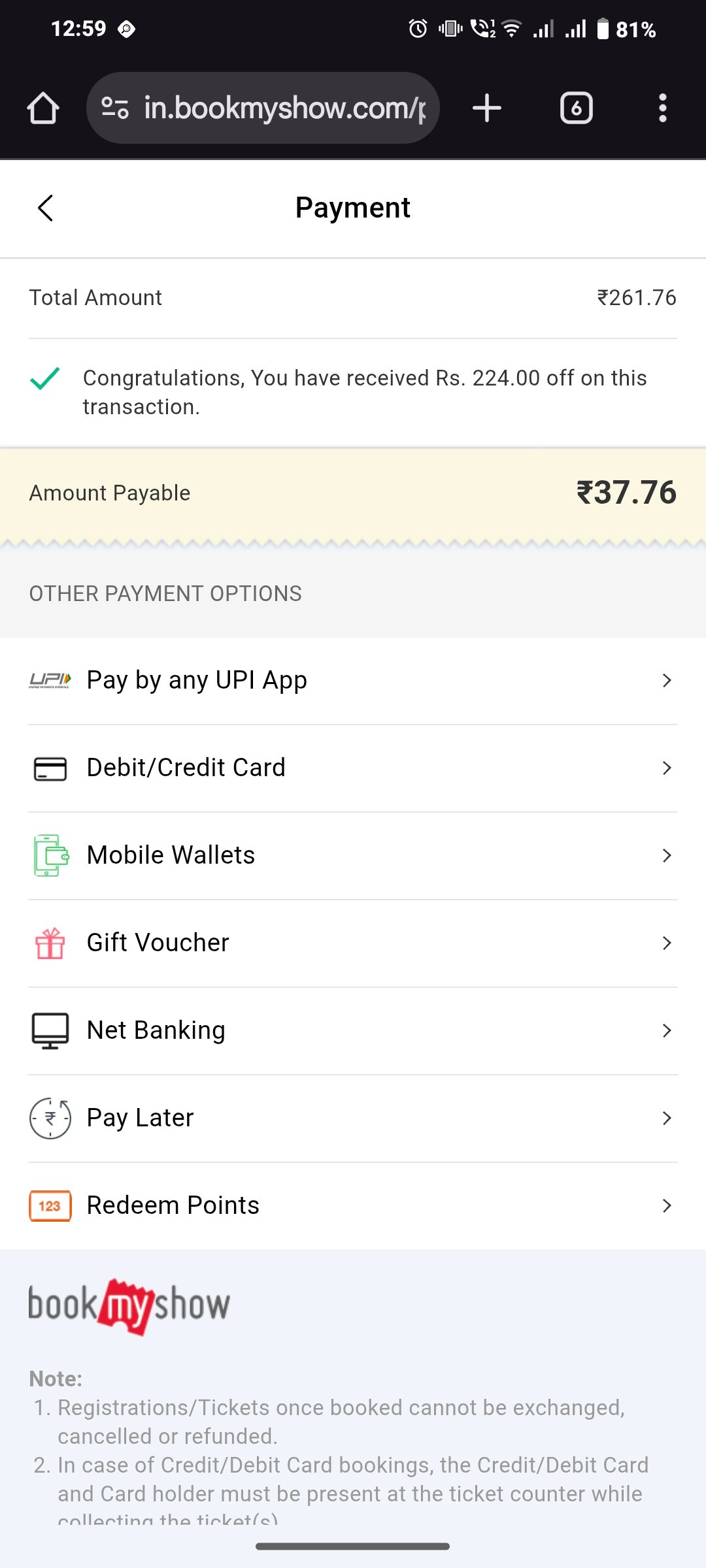
Task: Open a new browser tab
Action: [487, 108]
